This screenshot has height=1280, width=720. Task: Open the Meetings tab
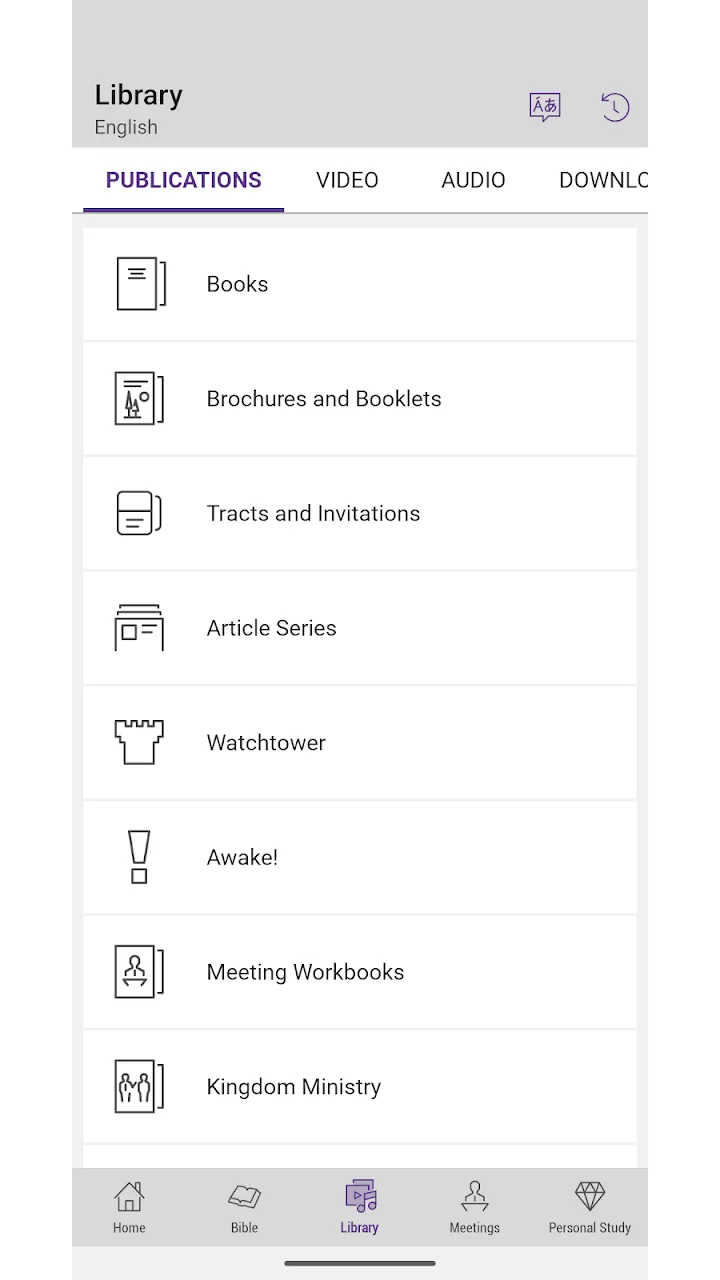[x=474, y=1207]
